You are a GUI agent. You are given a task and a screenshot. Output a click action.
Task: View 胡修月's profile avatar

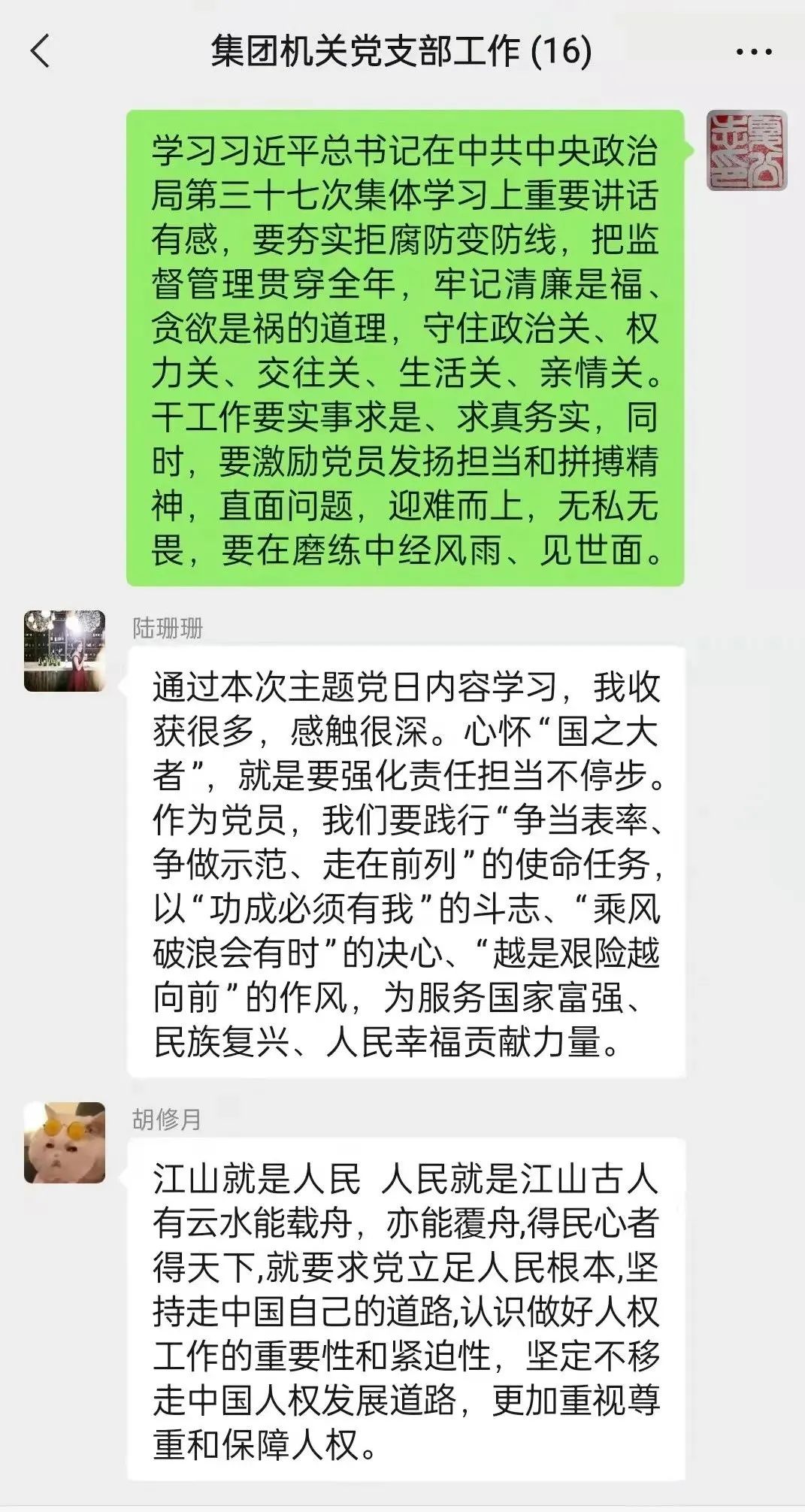pos(65,1143)
